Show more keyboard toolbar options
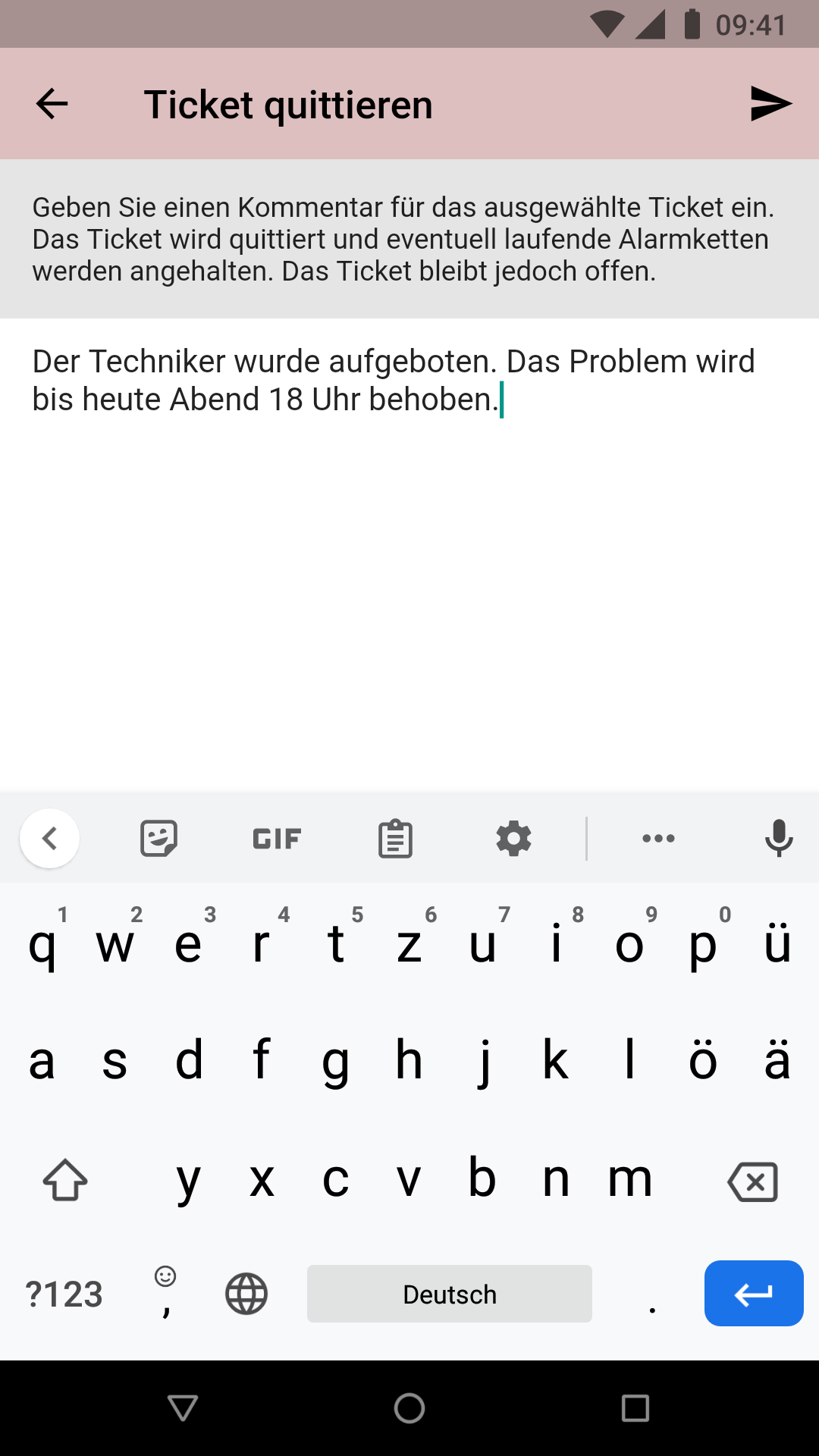 click(658, 839)
